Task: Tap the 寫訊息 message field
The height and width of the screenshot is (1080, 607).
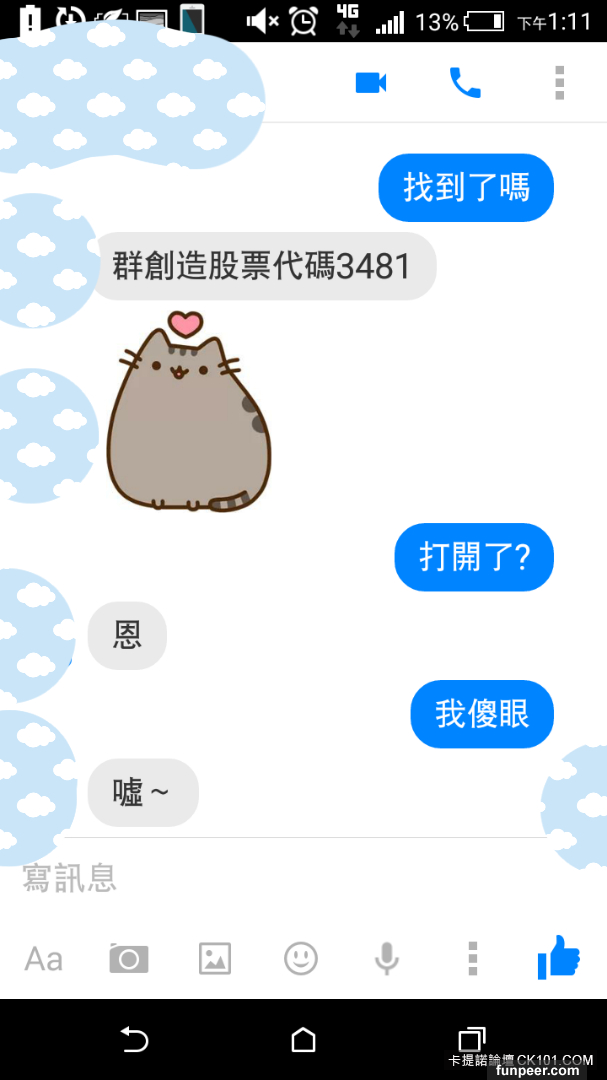Action: pos(280,878)
